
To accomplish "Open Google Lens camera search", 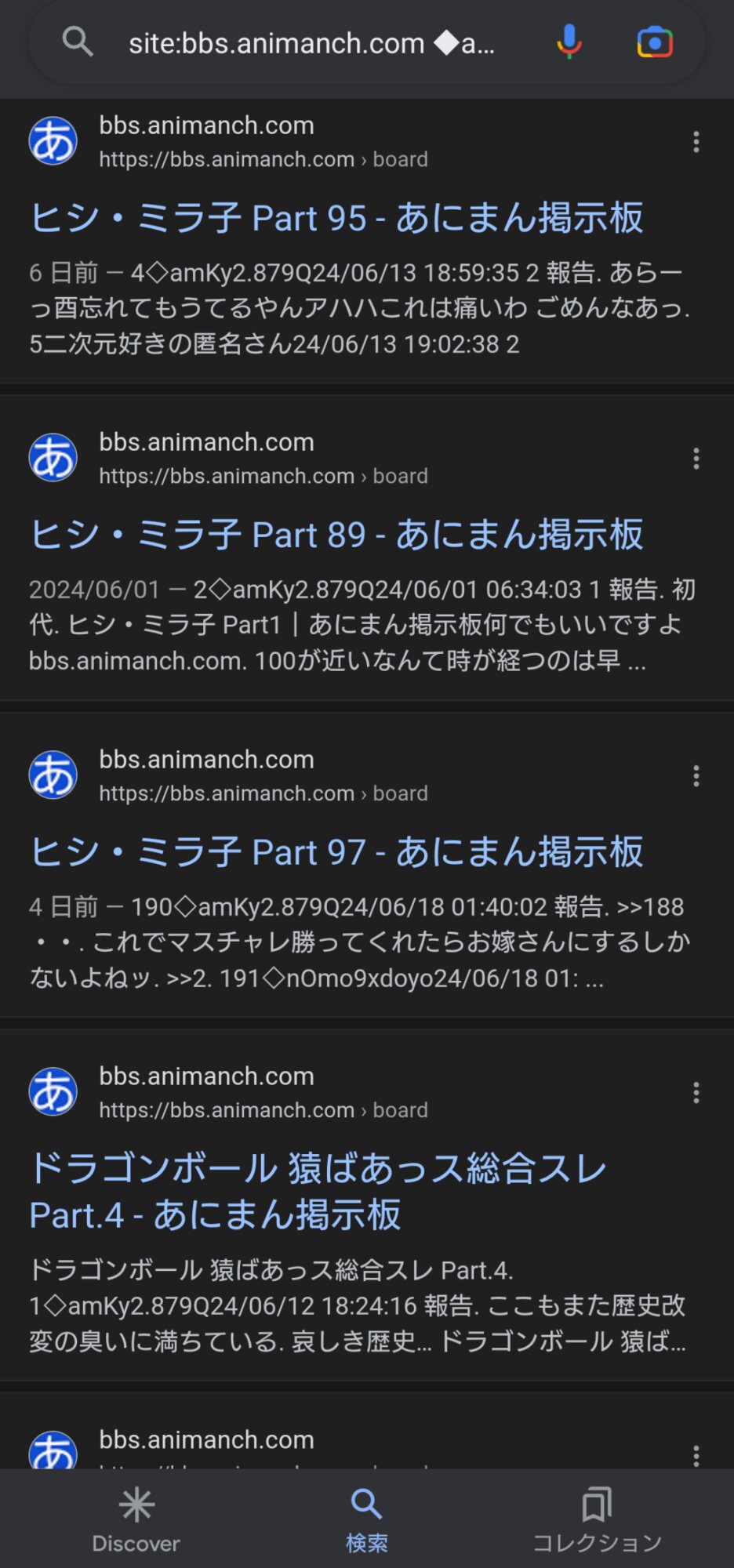I will pyautogui.click(x=655, y=42).
